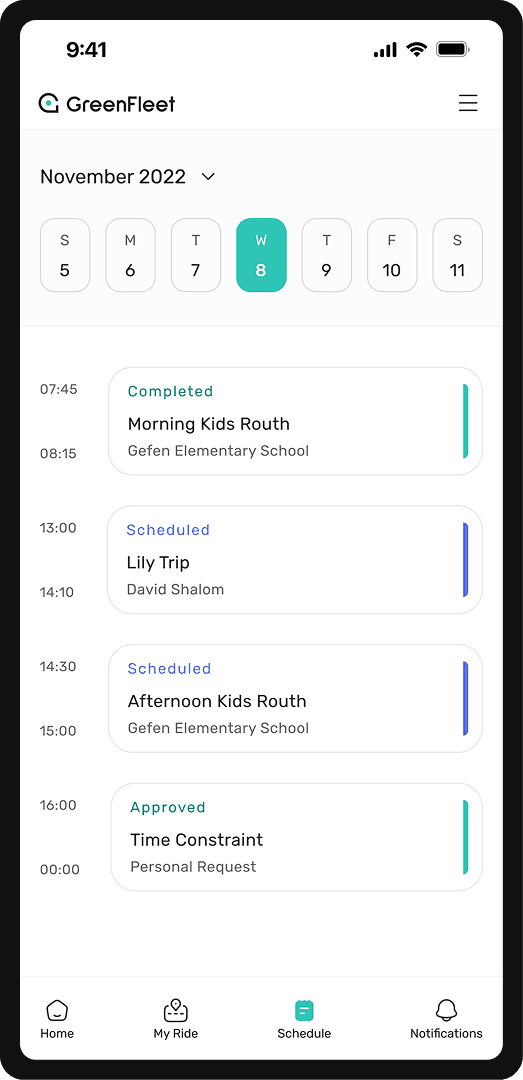Screen dimensions: 523x1080
Task: Open the hamburger menu
Action: click(468, 103)
